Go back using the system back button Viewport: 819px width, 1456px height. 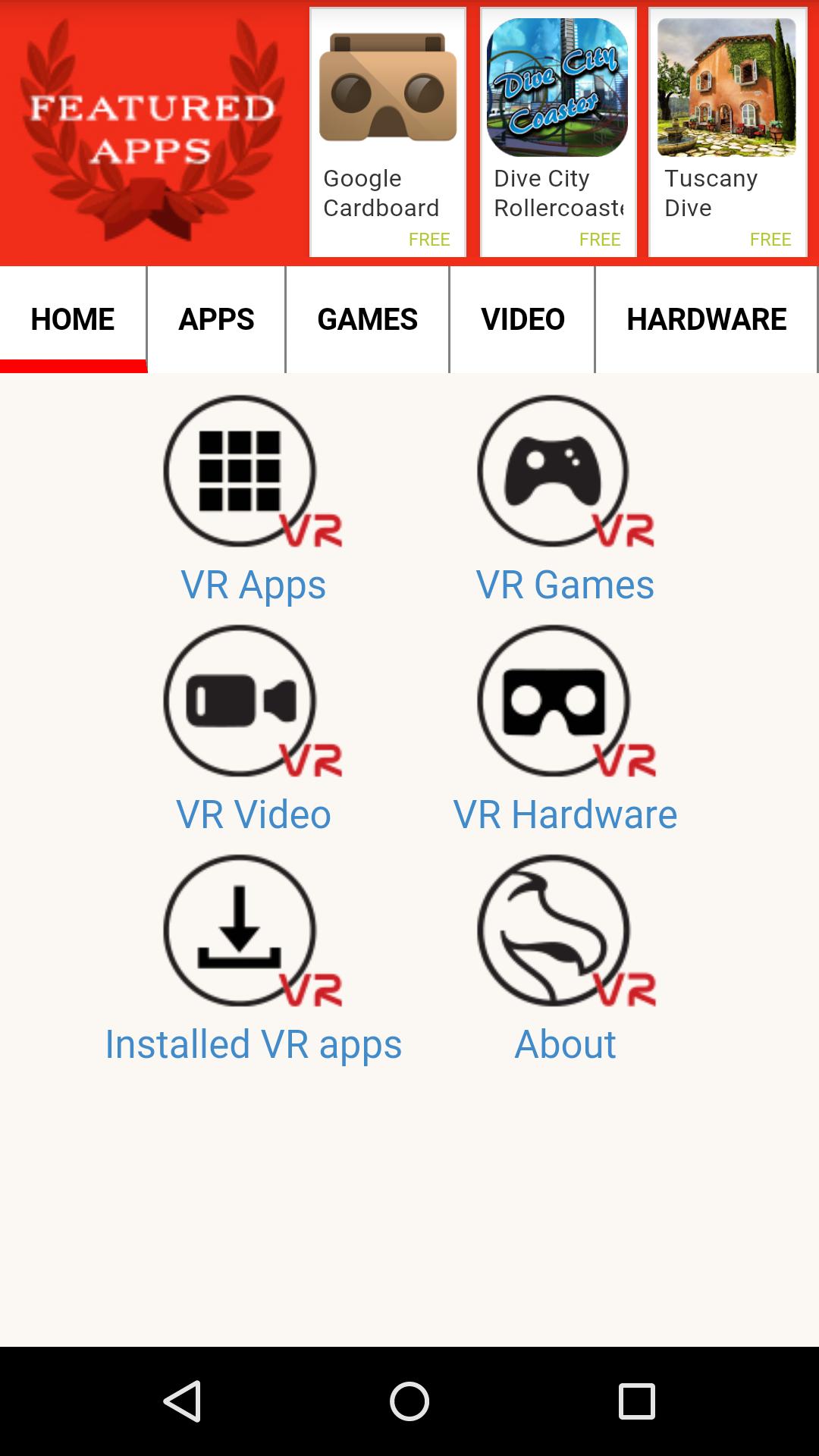pos(182,1401)
